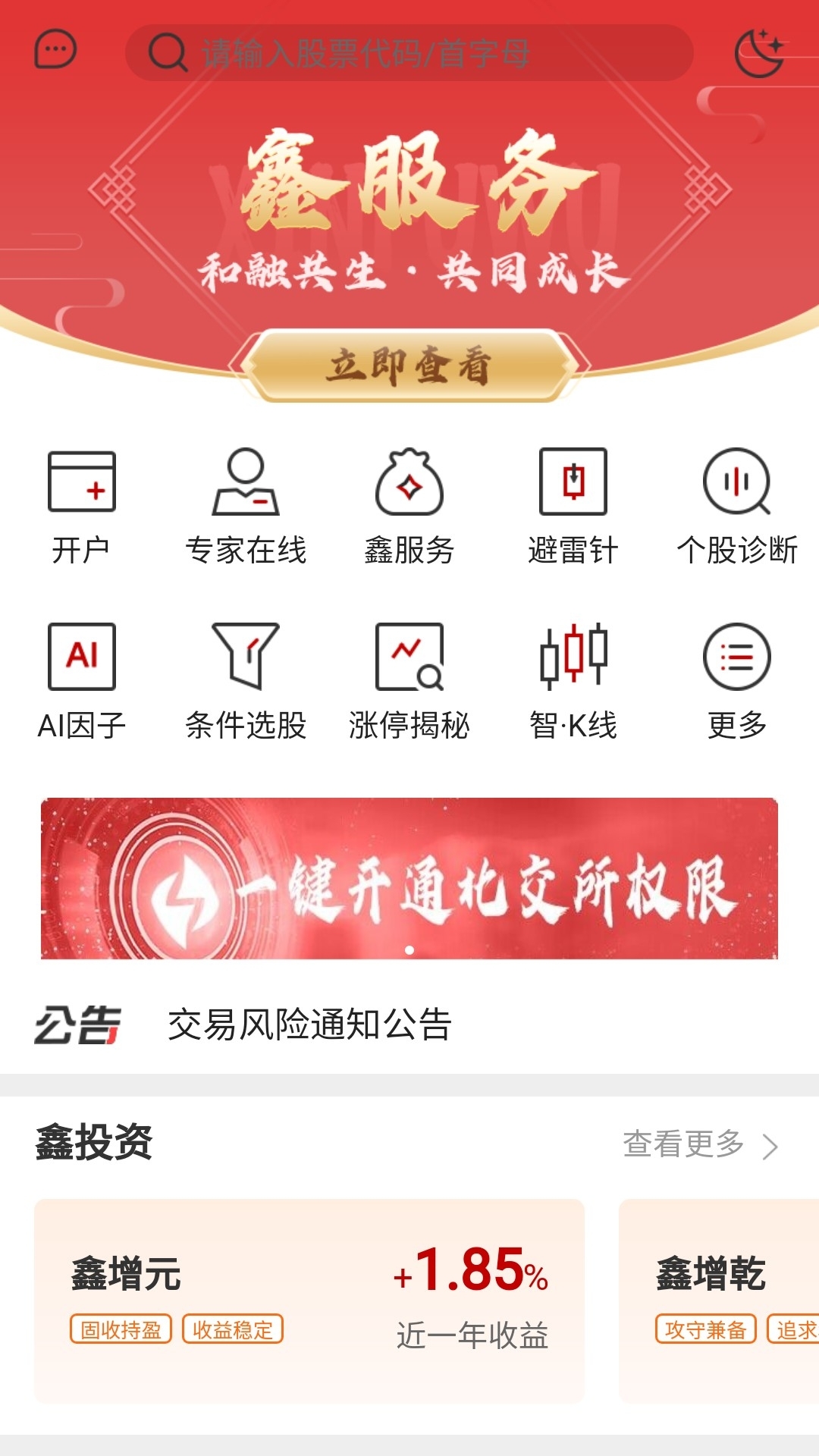This screenshot has height=1456, width=819.
Task: Read the 交易风险通知公告 announcement
Action: click(309, 1025)
